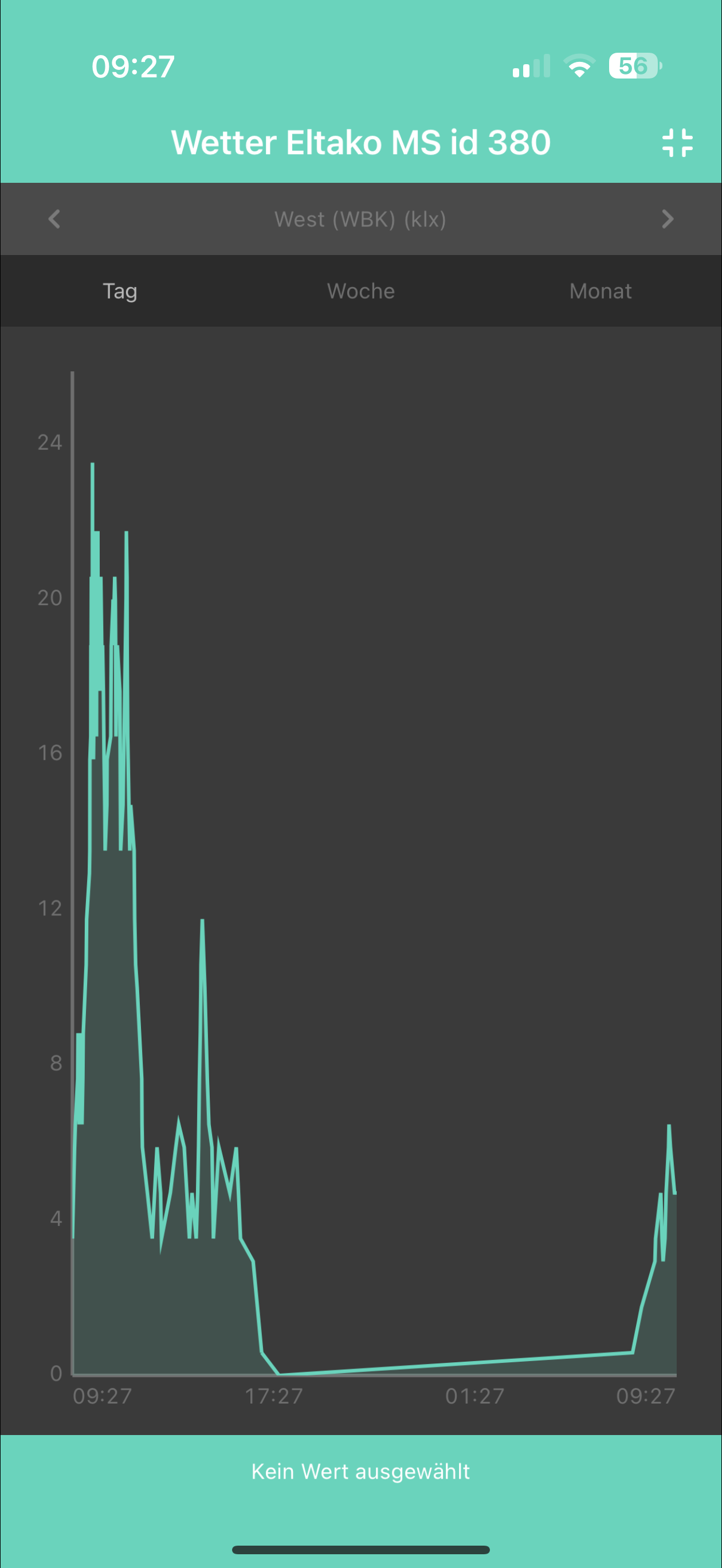722x1568 pixels.
Task: Switch to the Monat tab
Action: tap(601, 291)
